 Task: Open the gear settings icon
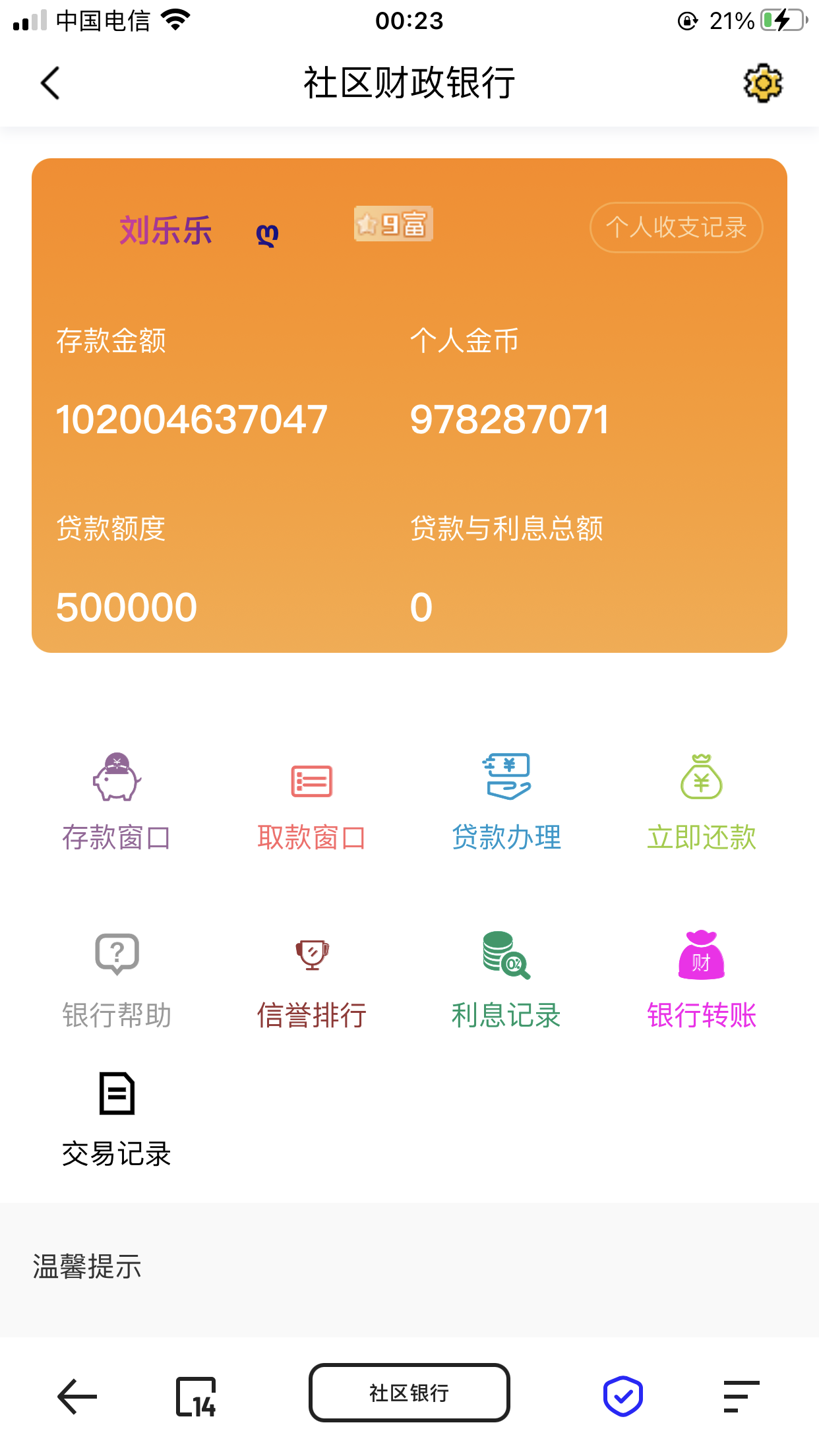coord(763,83)
